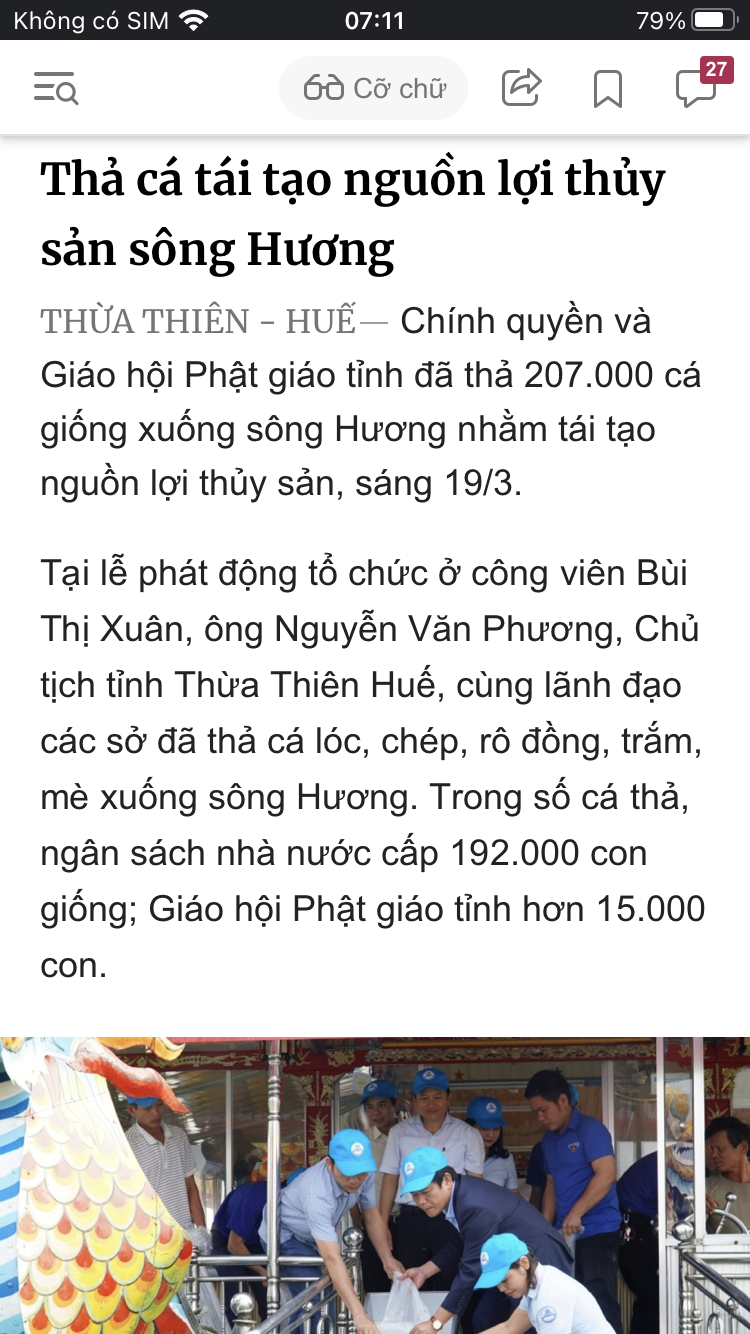
Task: Share this article
Action: [x=521, y=88]
